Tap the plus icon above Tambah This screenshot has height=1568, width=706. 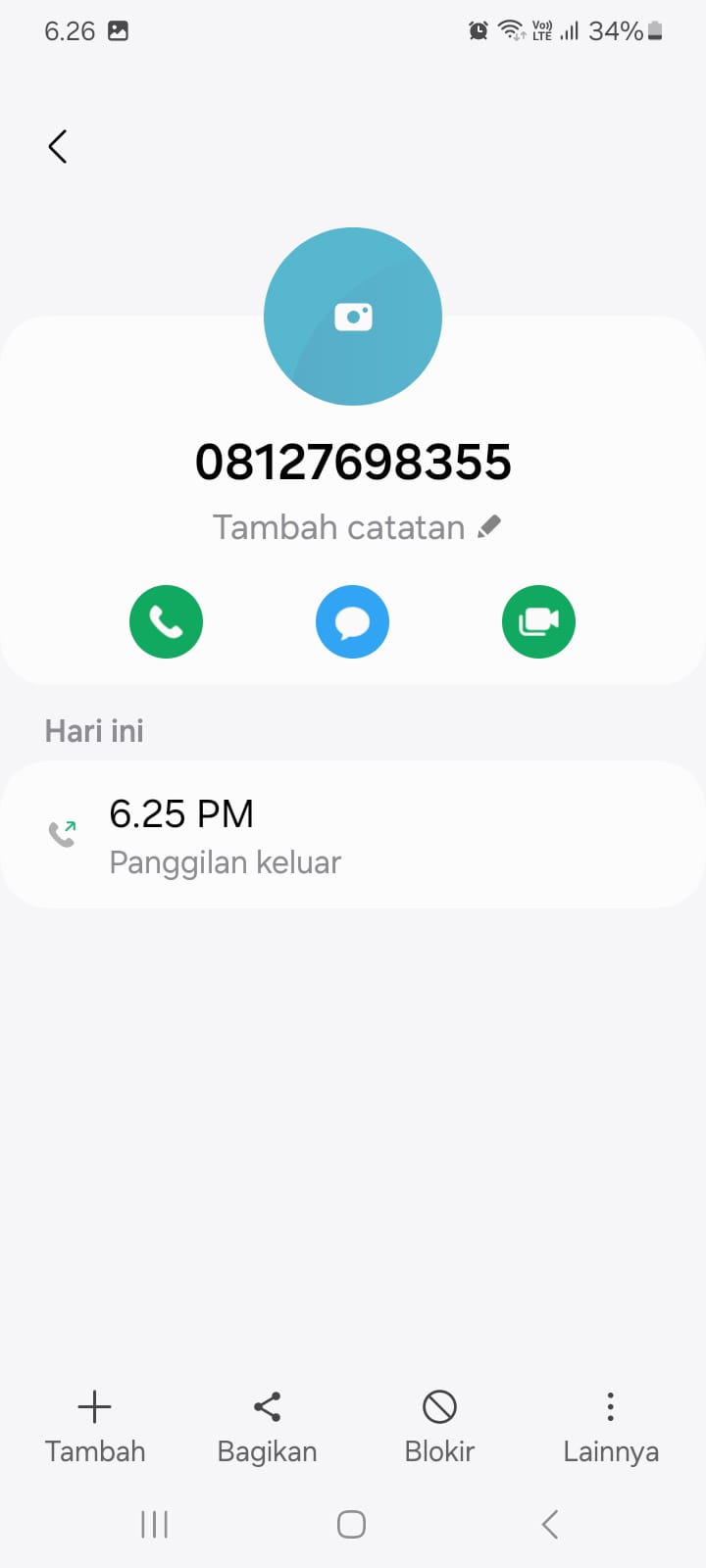94,1405
